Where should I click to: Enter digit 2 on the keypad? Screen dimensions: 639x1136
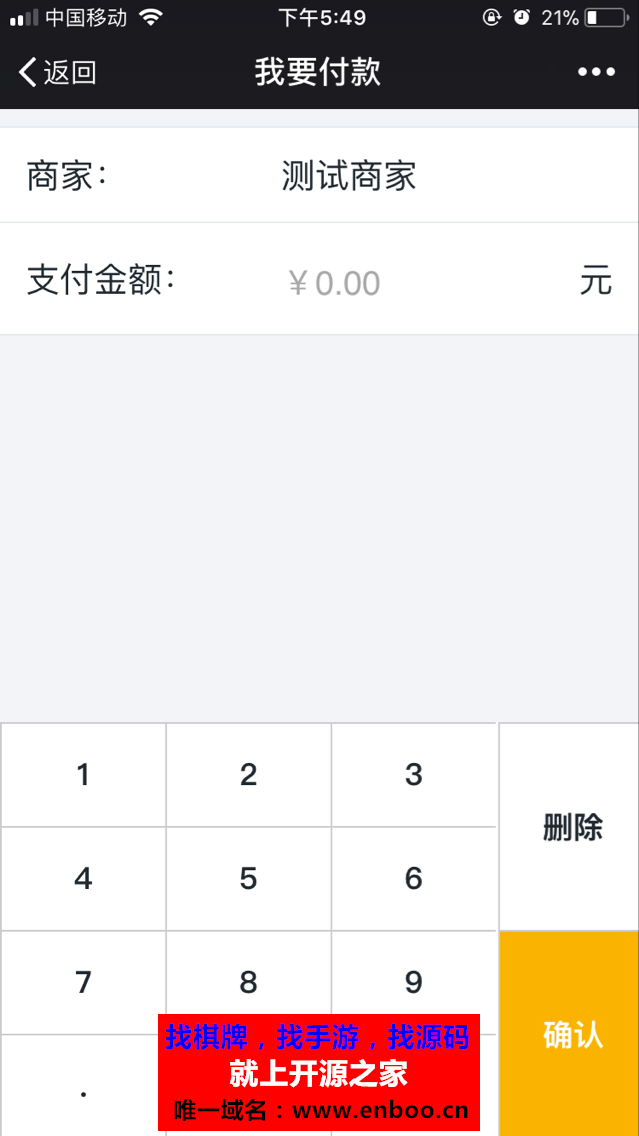coord(248,775)
